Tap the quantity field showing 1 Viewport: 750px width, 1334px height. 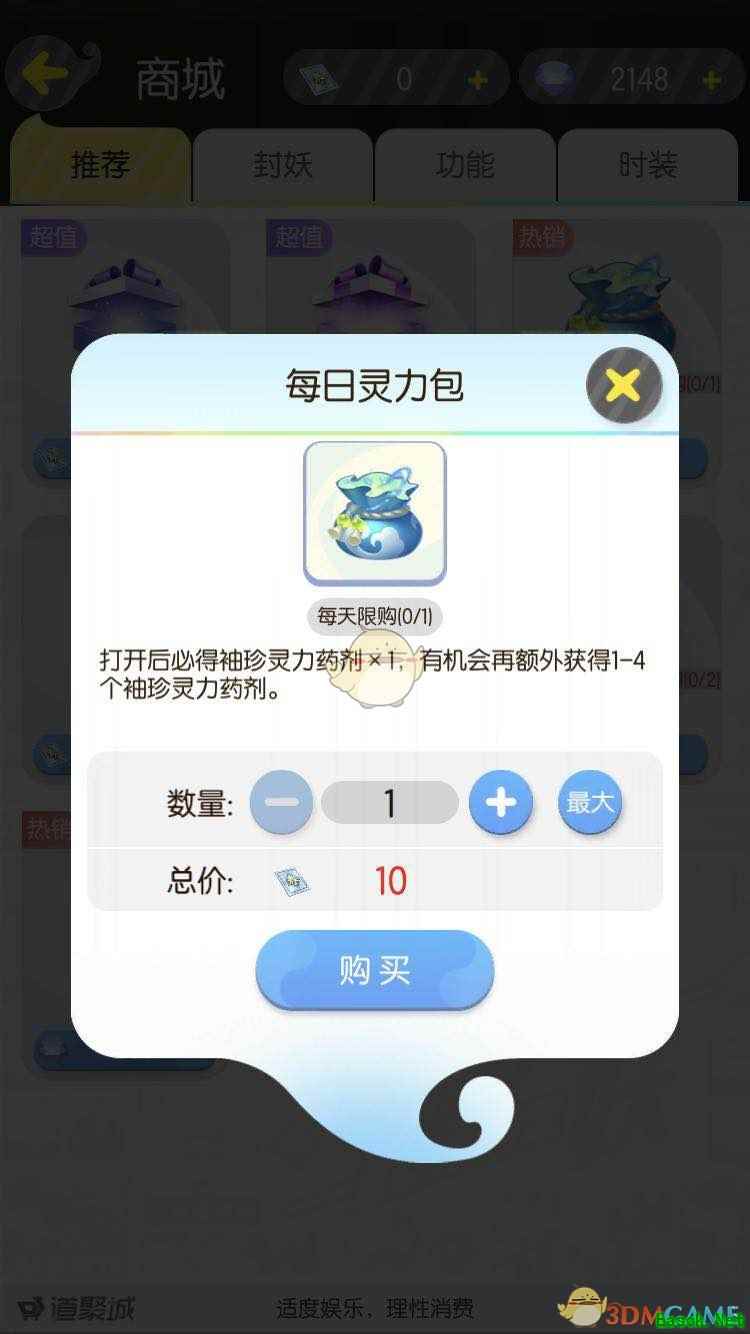[x=390, y=802]
